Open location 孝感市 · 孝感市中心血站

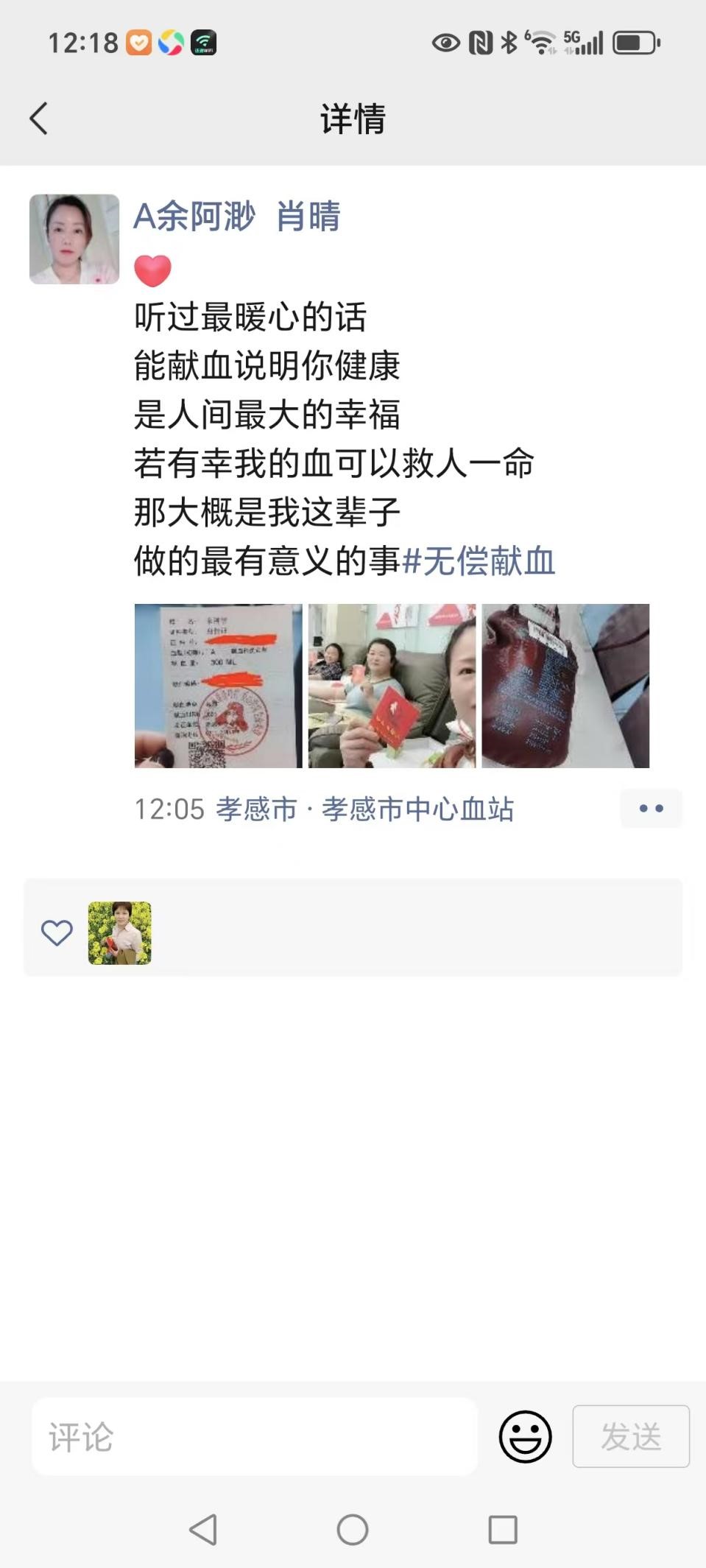coord(365,809)
